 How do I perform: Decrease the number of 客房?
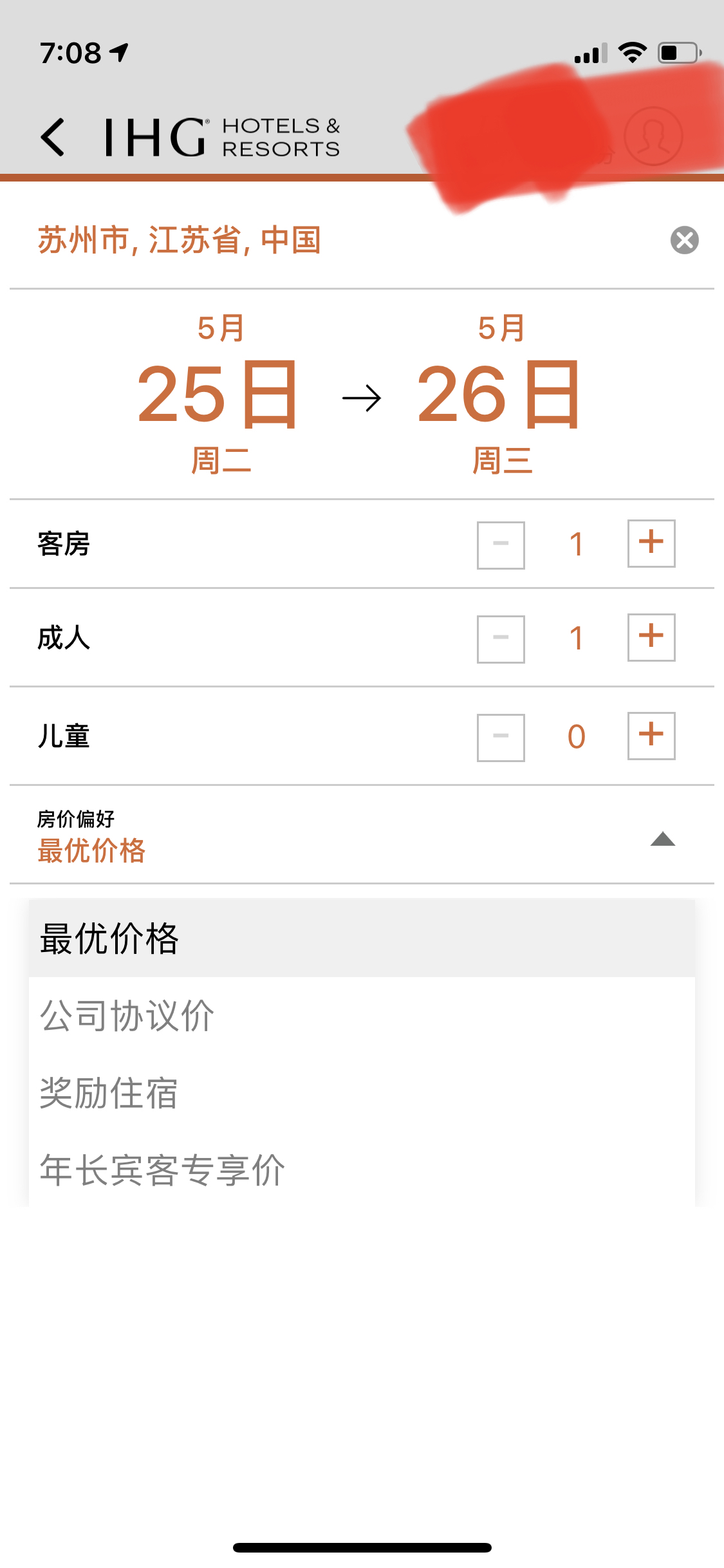click(501, 545)
